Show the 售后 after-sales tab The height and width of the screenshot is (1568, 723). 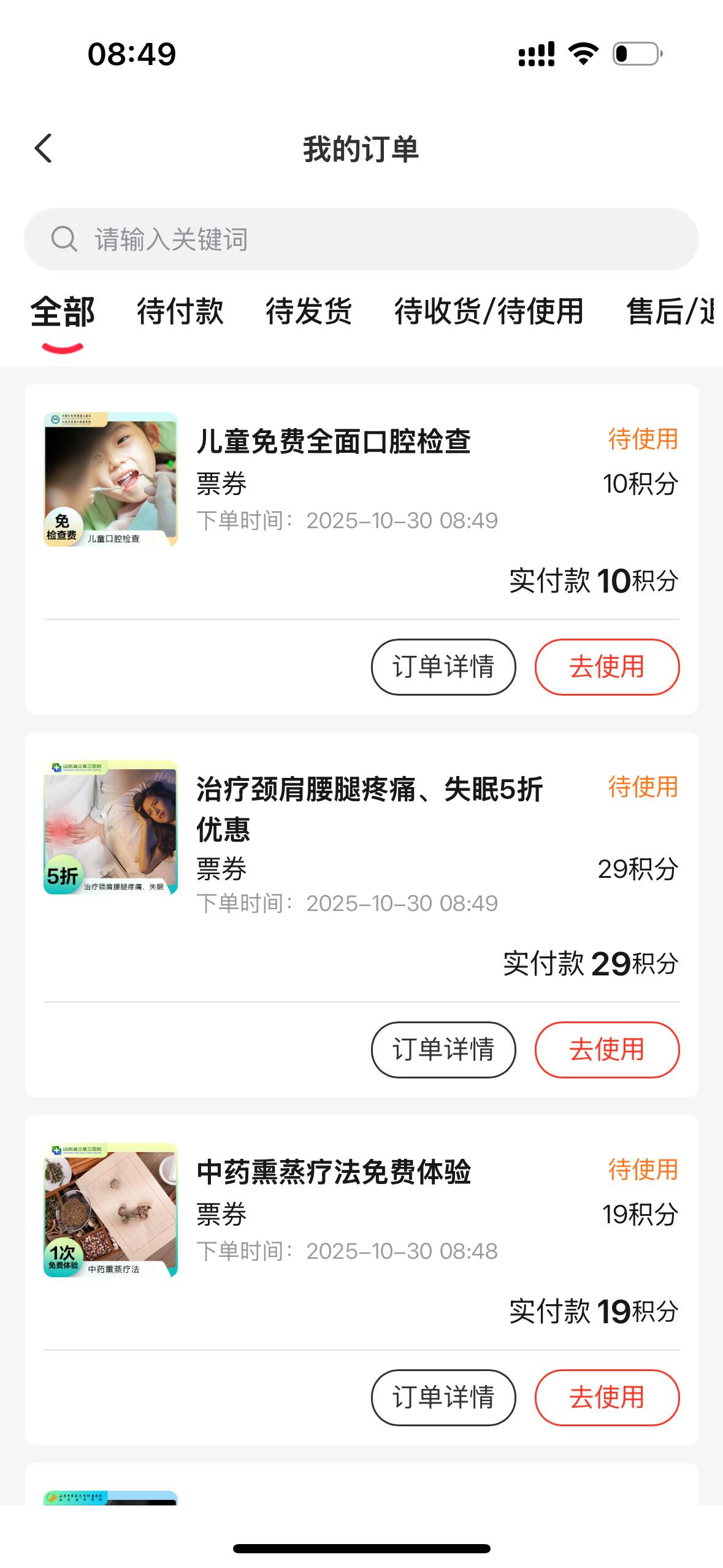(670, 312)
